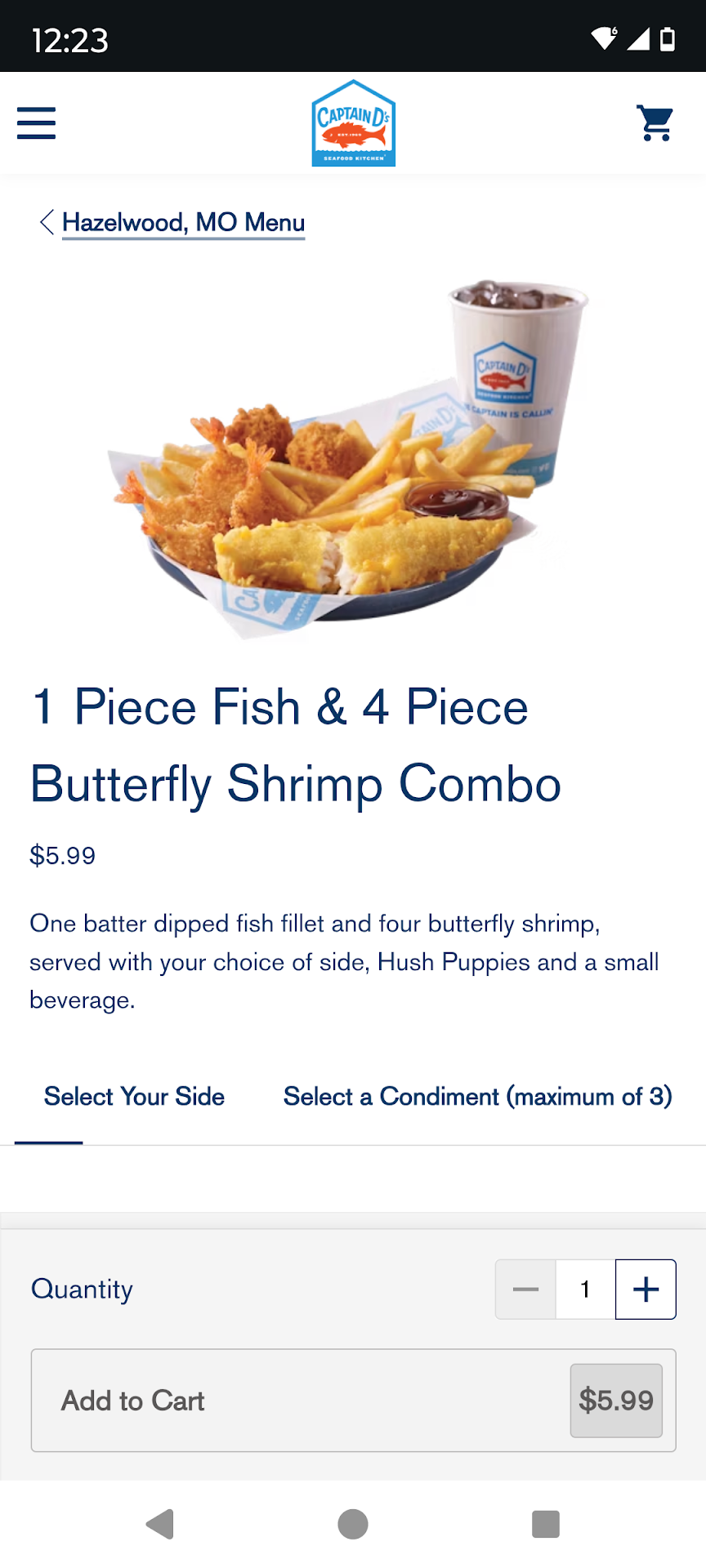
Task: Tap the system back button
Action: (x=160, y=1524)
